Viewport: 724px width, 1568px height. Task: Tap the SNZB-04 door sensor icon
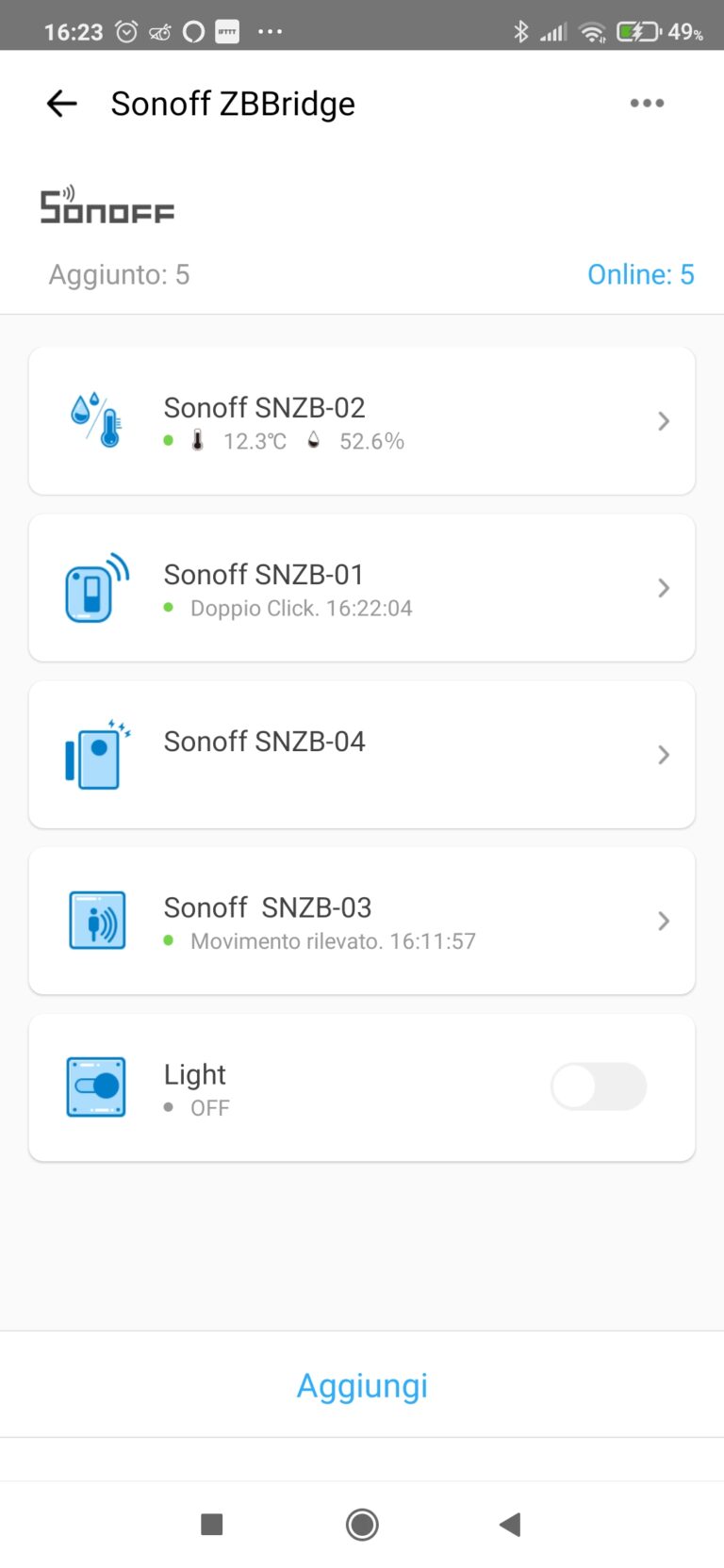tap(94, 753)
